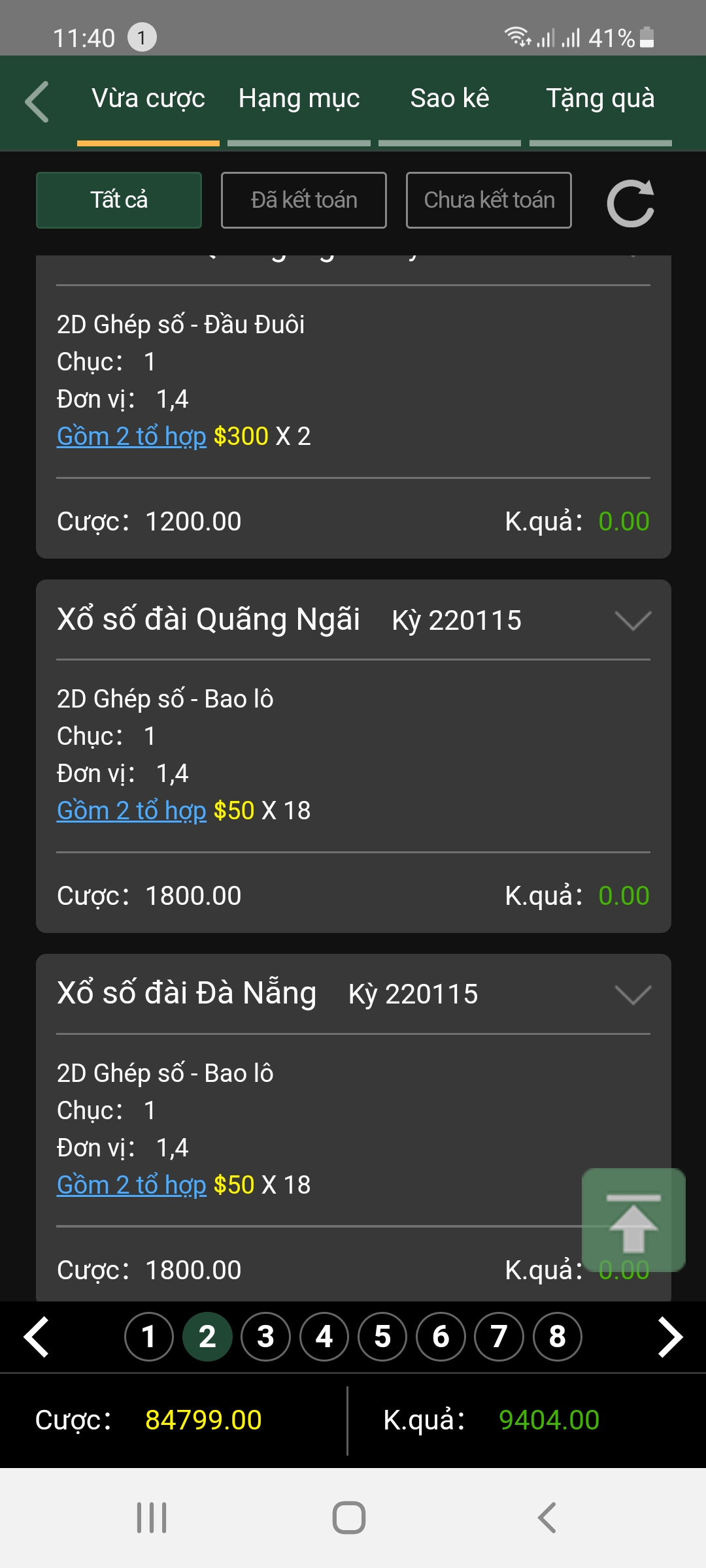Switch to the Hạng mục tab
Screen dimensions: 706x1568
(x=299, y=99)
